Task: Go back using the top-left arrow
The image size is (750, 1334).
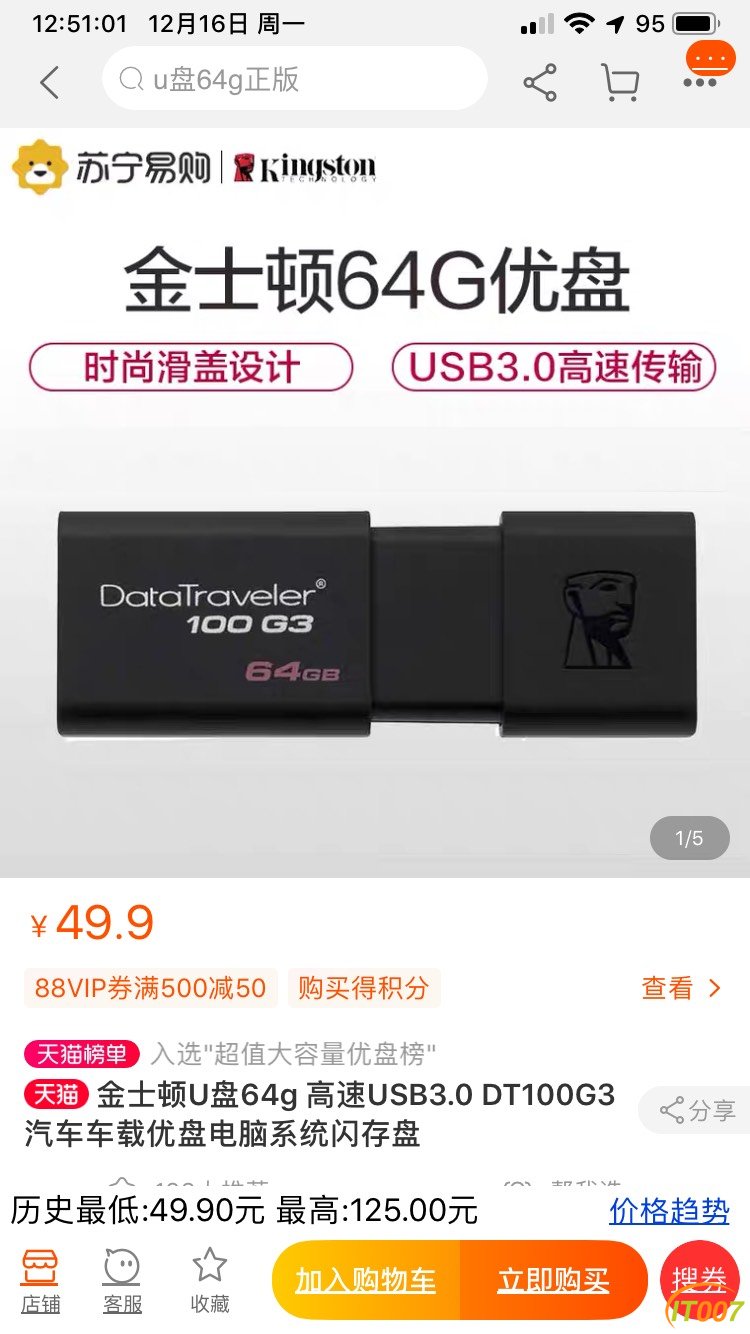Action: (50, 82)
